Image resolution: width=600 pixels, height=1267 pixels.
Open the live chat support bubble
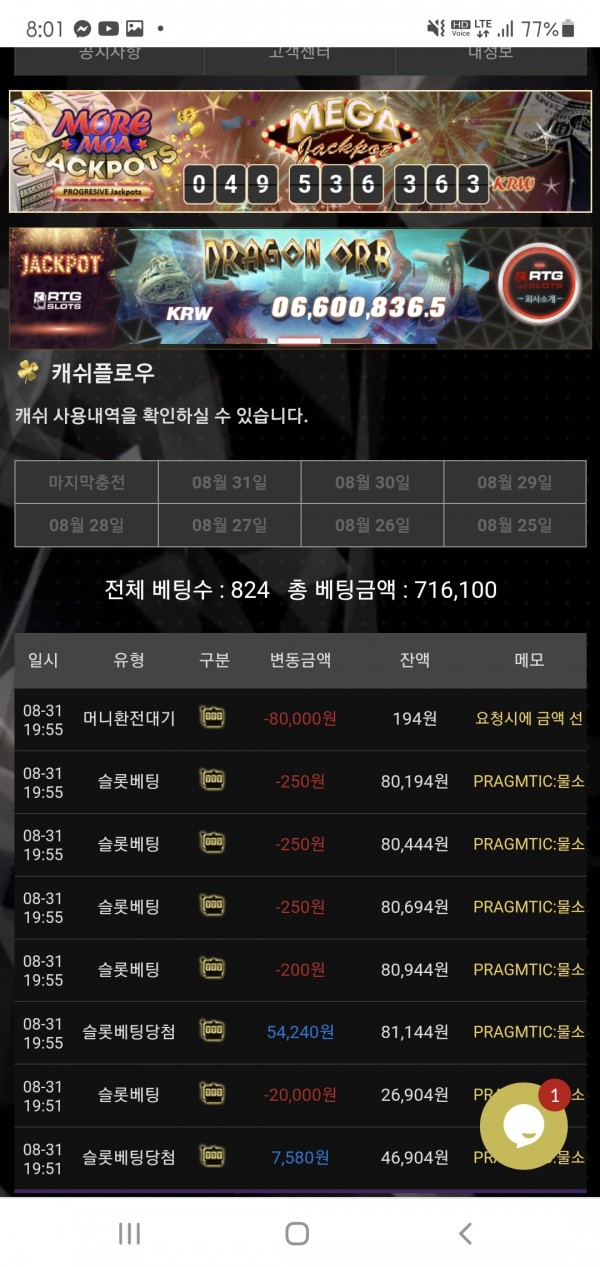click(x=523, y=1126)
